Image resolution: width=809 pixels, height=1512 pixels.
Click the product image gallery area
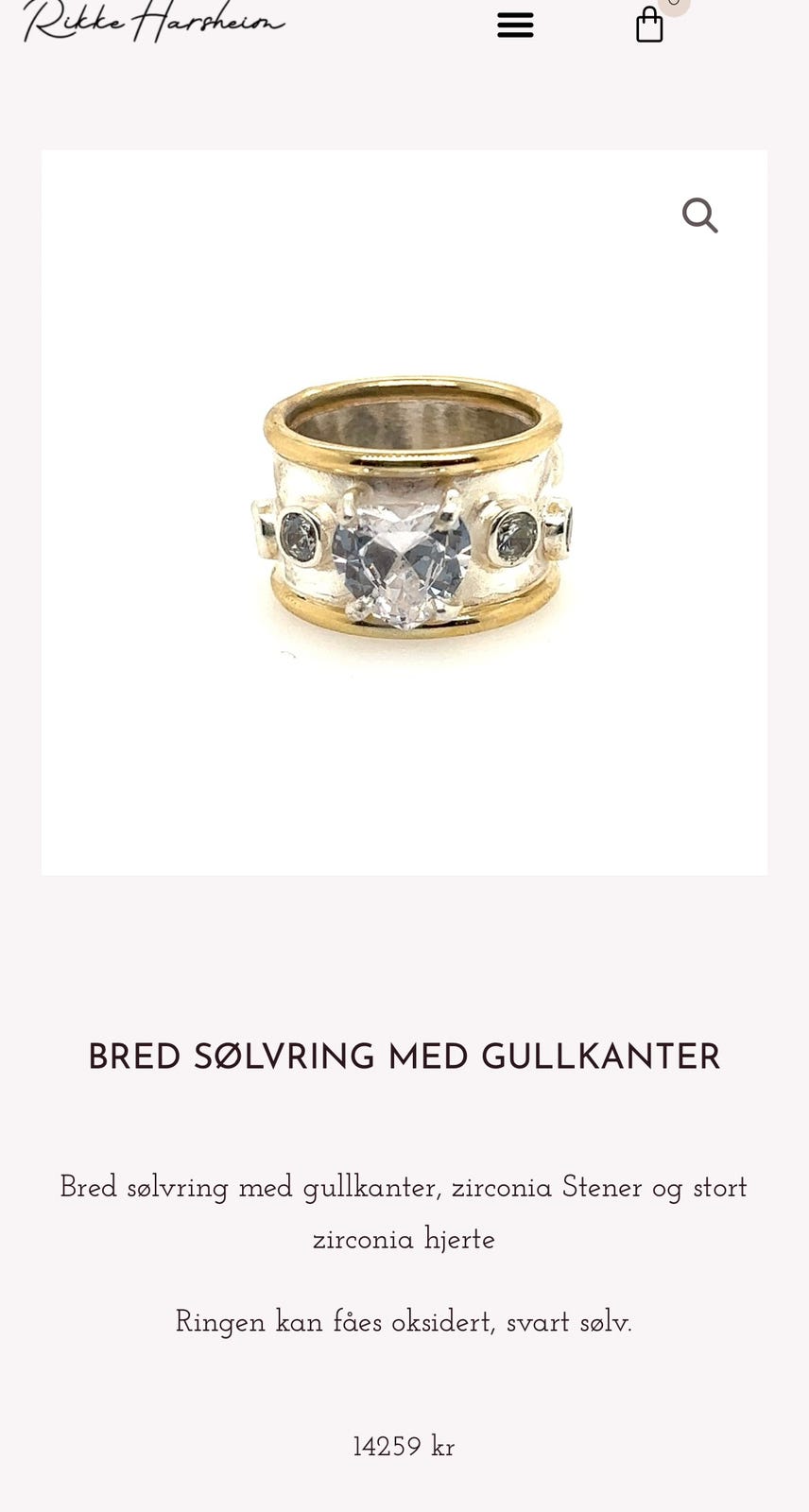point(404,510)
